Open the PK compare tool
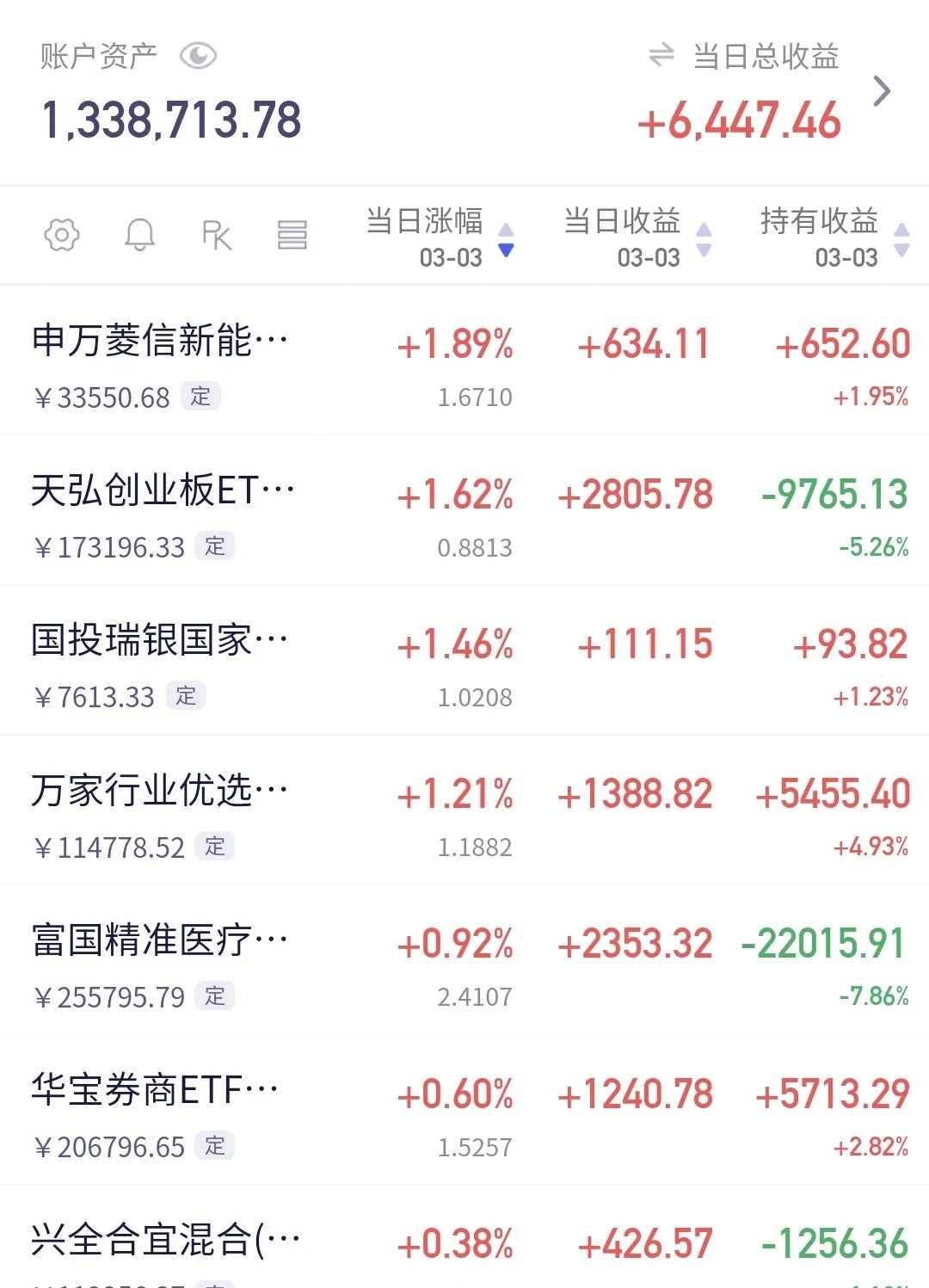 [x=216, y=235]
